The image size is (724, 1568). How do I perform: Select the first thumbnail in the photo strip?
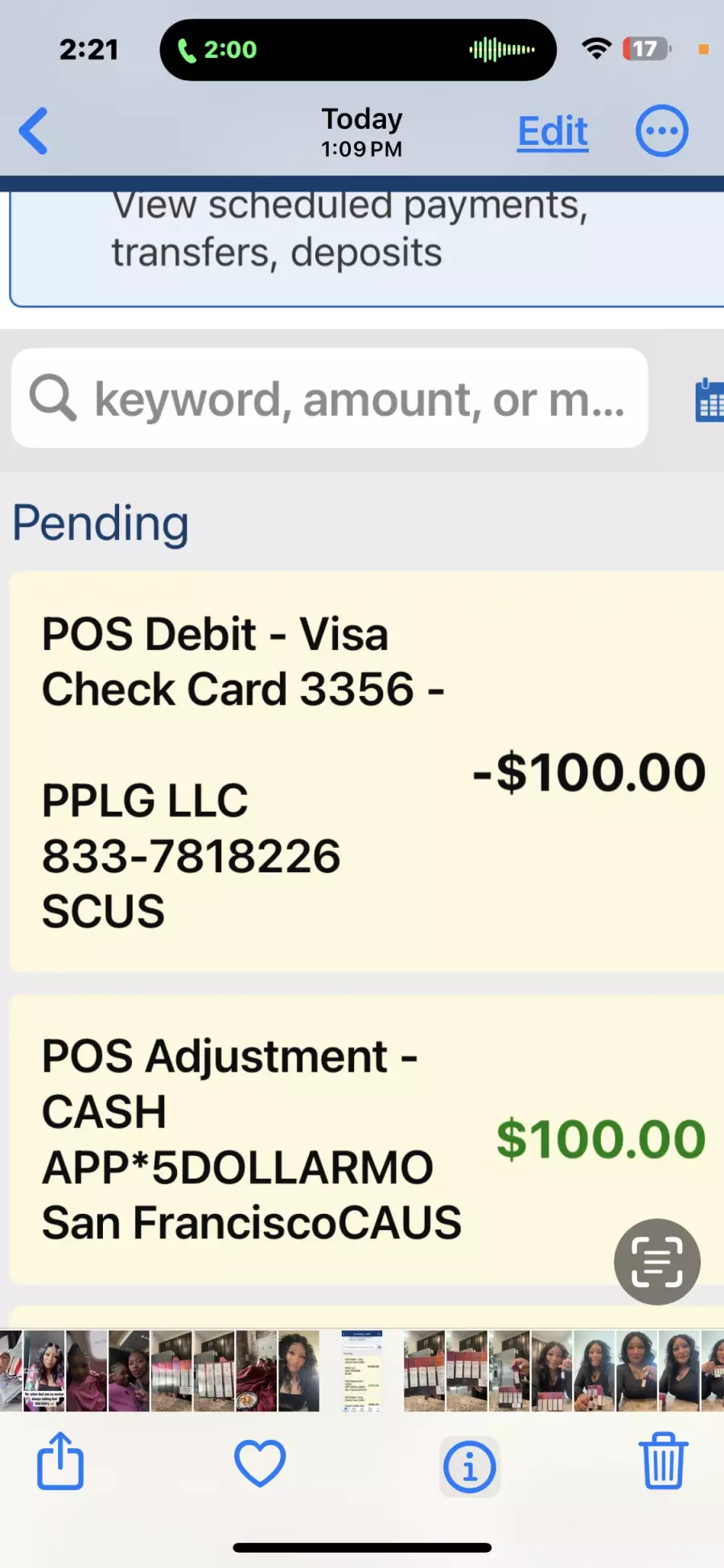point(10,1371)
